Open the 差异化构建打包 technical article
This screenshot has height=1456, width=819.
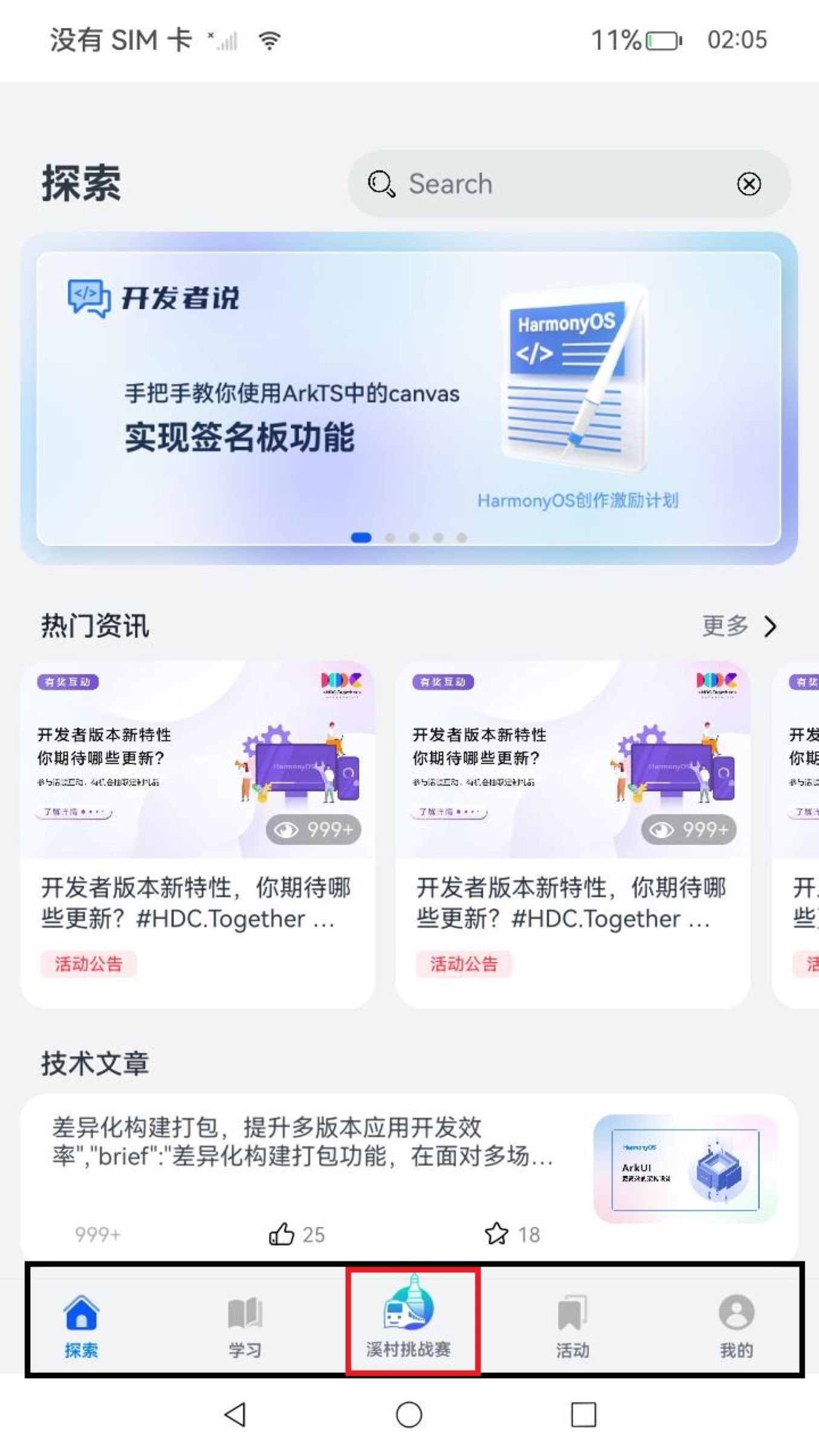pos(302,1142)
